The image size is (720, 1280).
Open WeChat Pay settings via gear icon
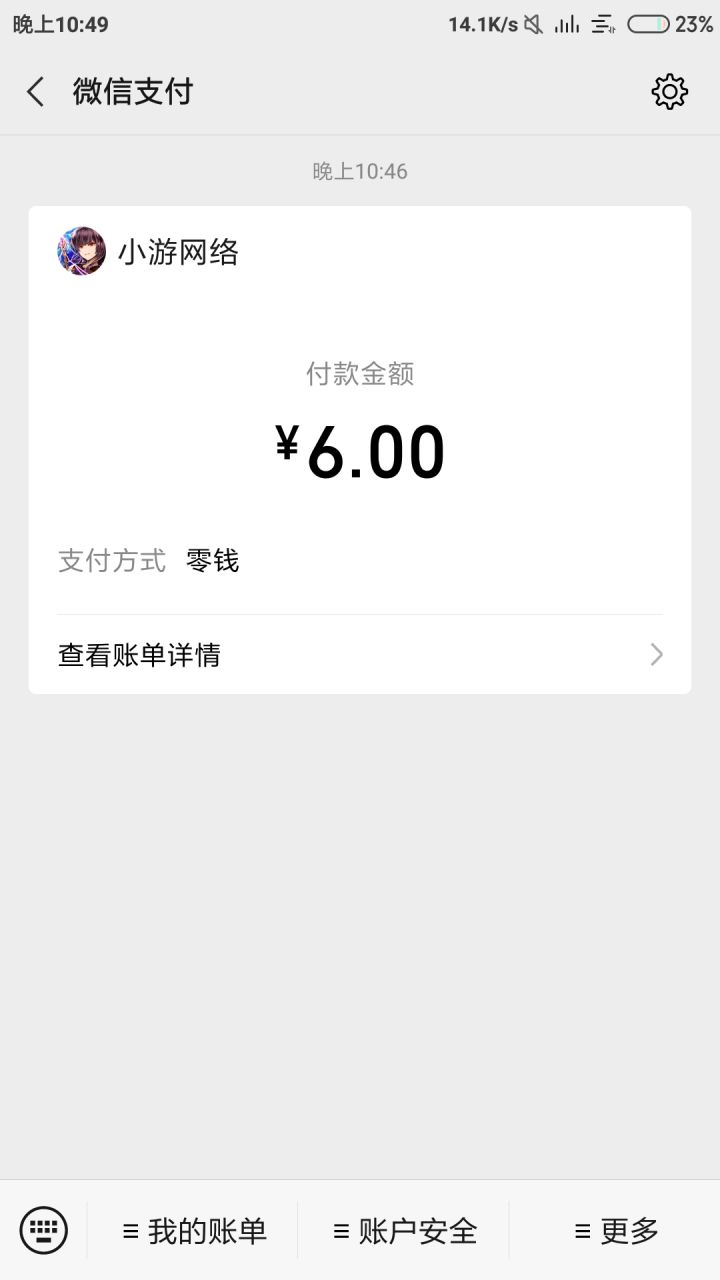coord(669,91)
